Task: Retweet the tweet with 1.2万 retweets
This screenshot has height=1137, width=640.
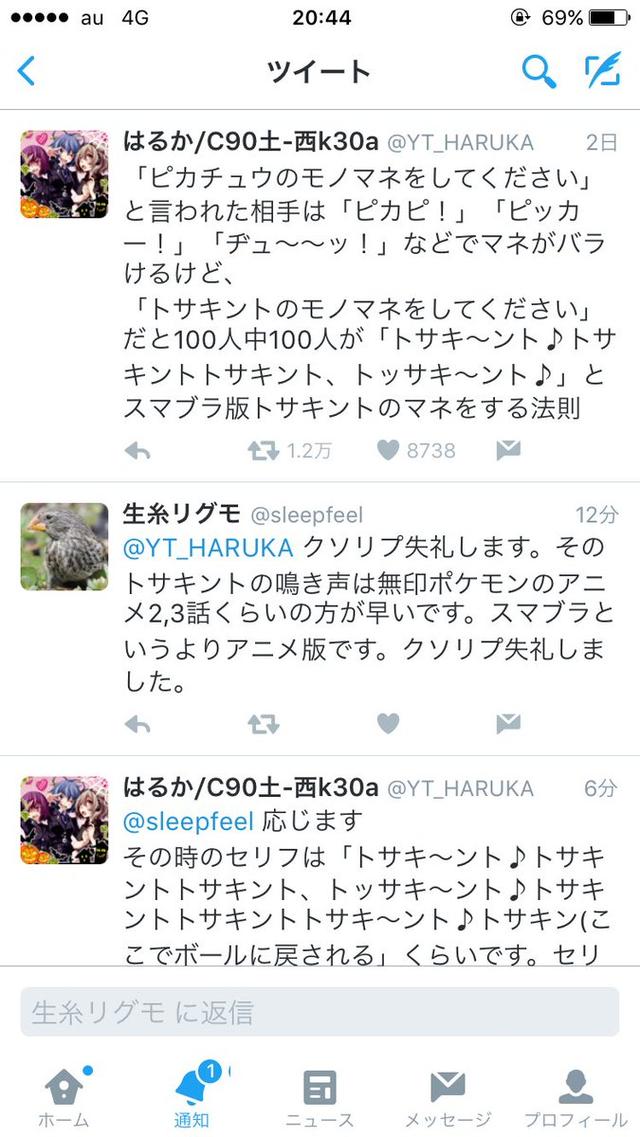Action: click(x=264, y=451)
